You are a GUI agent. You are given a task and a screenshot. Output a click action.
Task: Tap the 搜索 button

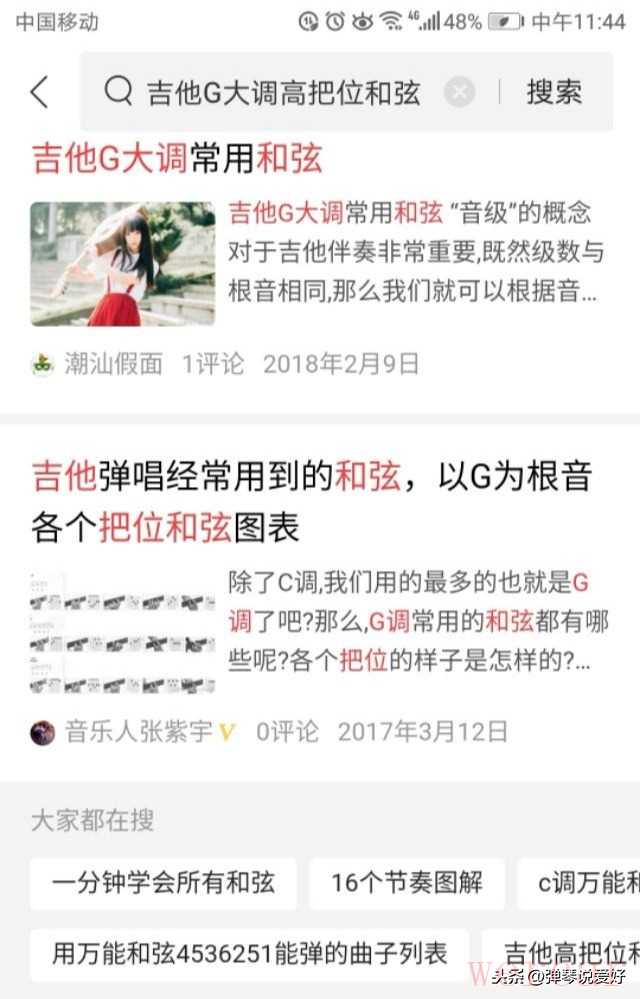pyautogui.click(x=554, y=92)
